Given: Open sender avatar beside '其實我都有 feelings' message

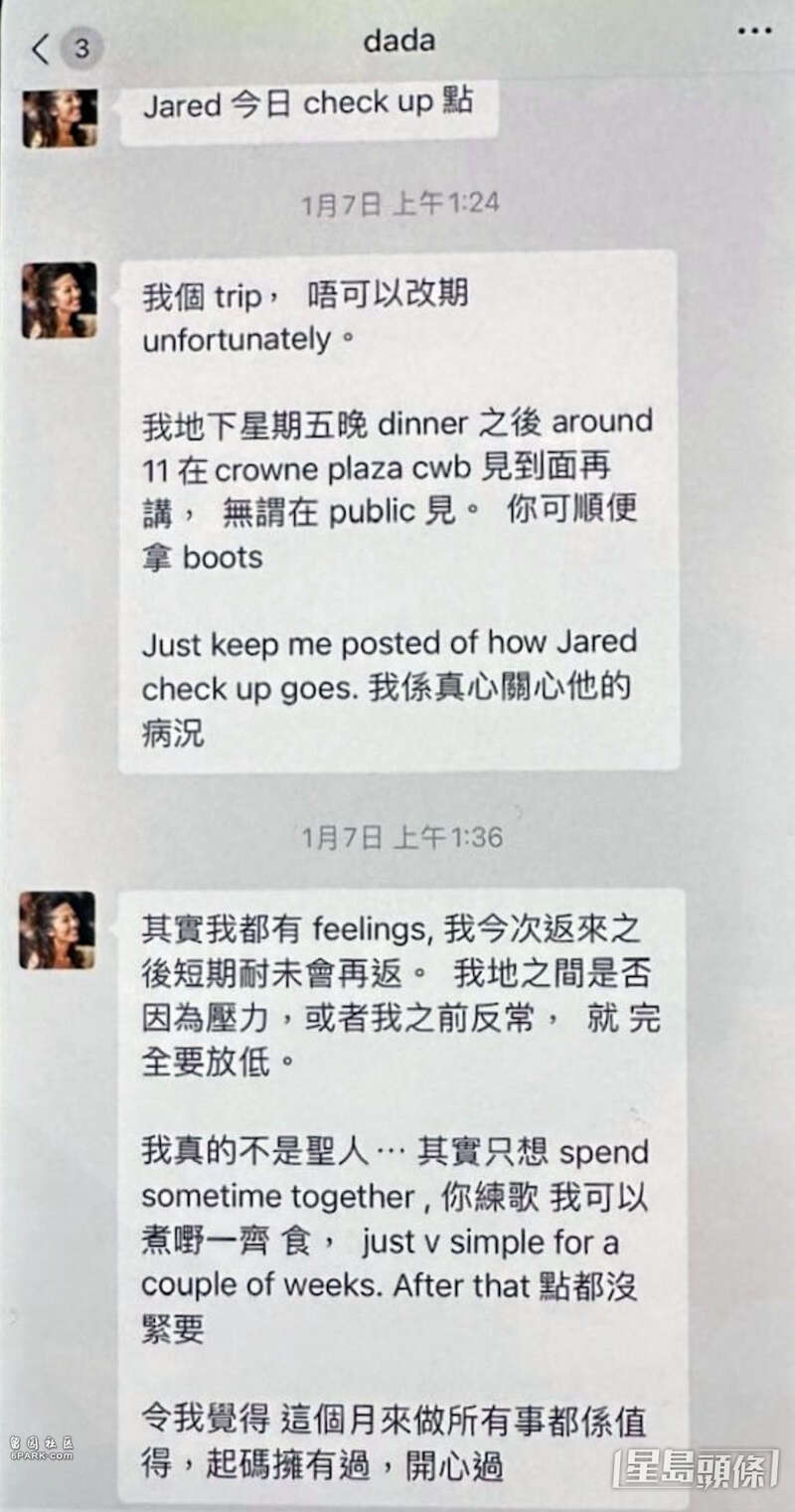Looking at the screenshot, I should pyautogui.click(x=58, y=929).
